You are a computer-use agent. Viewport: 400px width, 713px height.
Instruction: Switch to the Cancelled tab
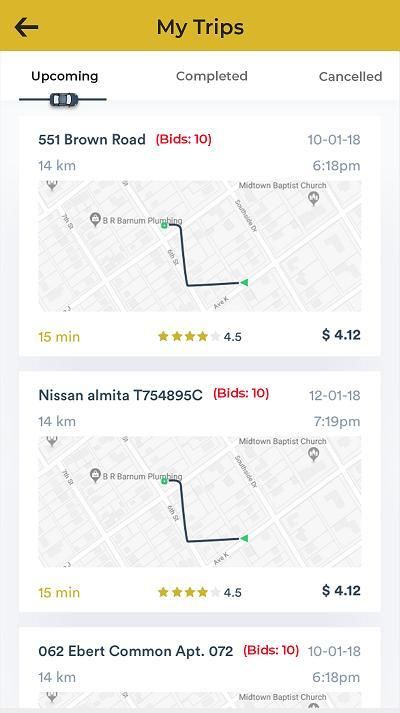tap(350, 76)
